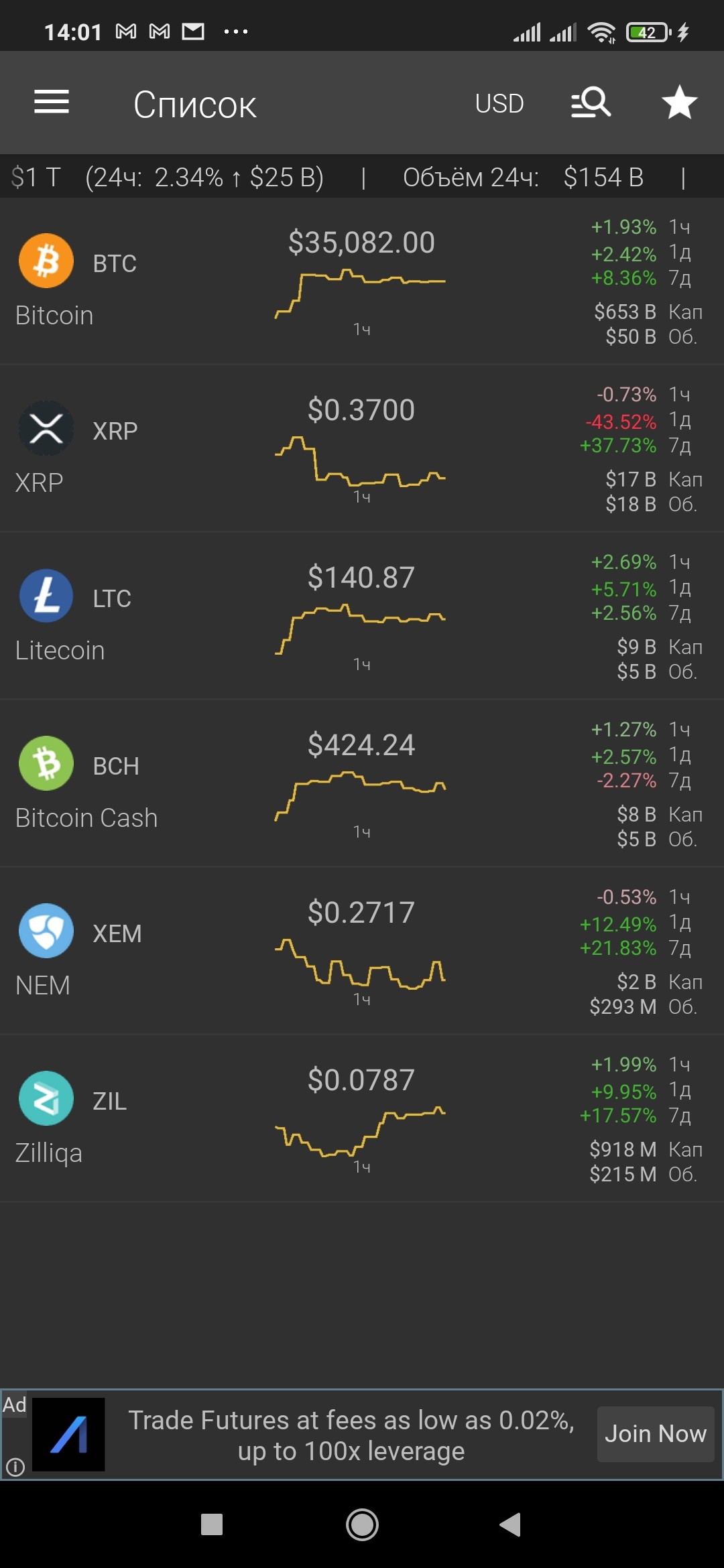Image resolution: width=724 pixels, height=1568 pixels.
Task: Open the NEM XEM row
Action: pyautogui.click(x=362, y=952)
